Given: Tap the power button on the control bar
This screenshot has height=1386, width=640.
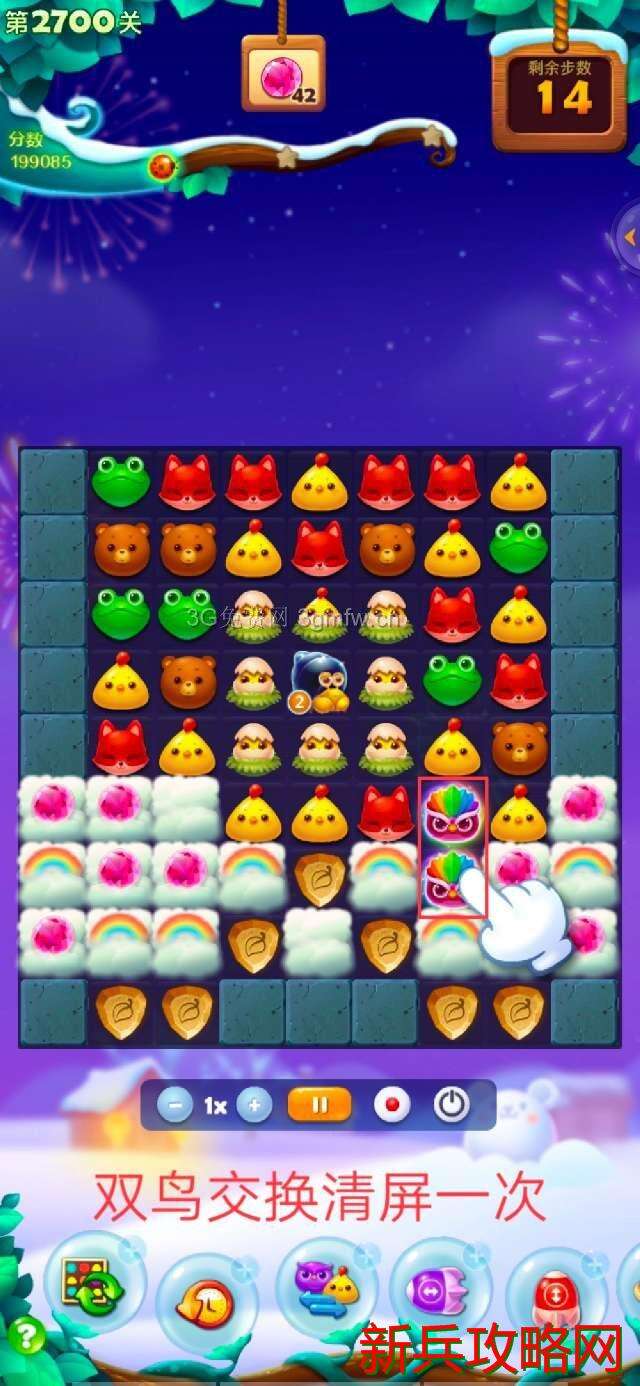Looking at the screenshot, I should click(452, 1105).
